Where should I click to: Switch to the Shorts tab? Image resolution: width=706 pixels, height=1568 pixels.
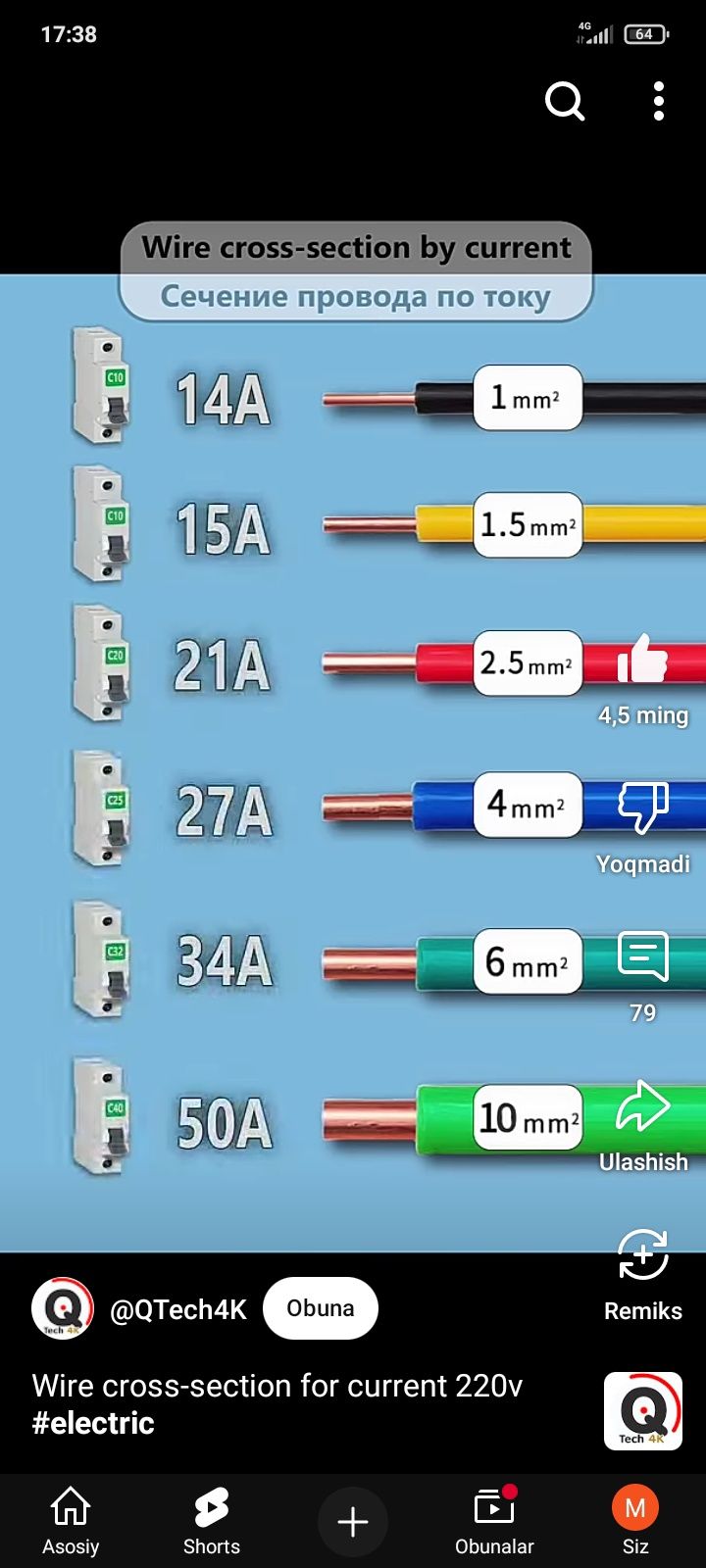[x=211, y=1521]
